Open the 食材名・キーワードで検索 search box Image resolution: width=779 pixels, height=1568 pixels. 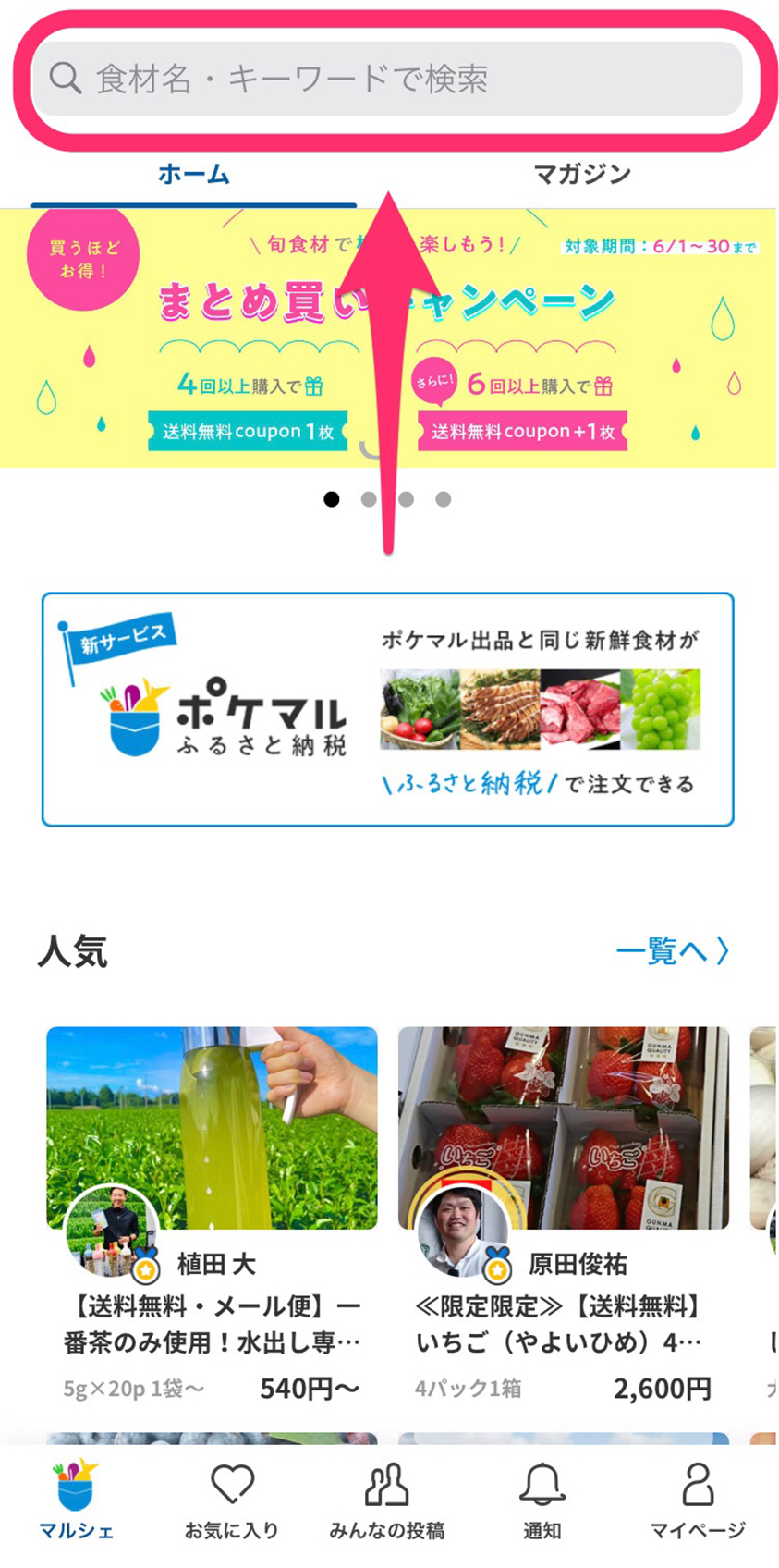point(386,80)
